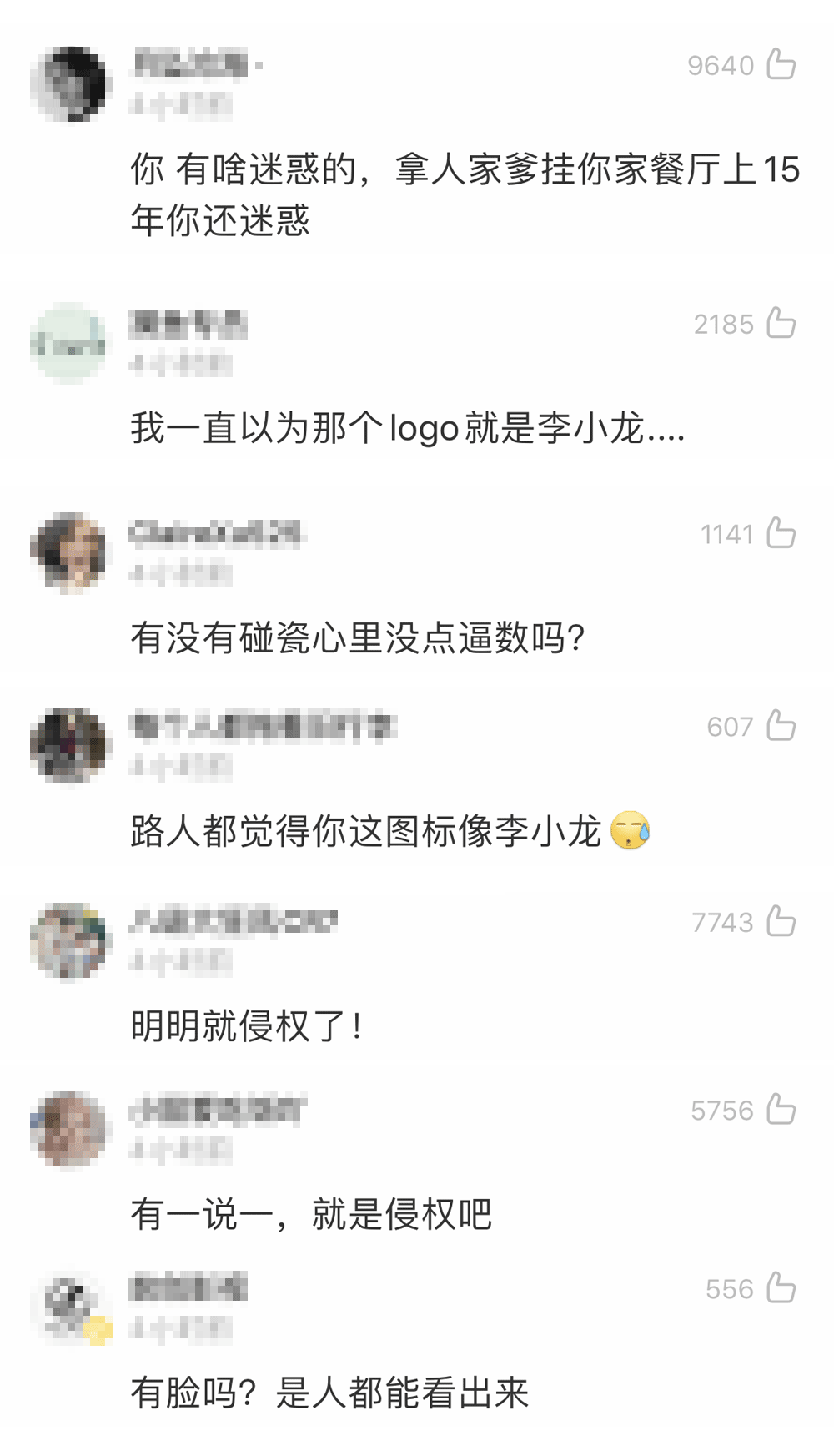The height and width of the screenshot is (1456, 834).
Task: Like the 有一说一 comment with 5756 likes
Action: 781,1110
